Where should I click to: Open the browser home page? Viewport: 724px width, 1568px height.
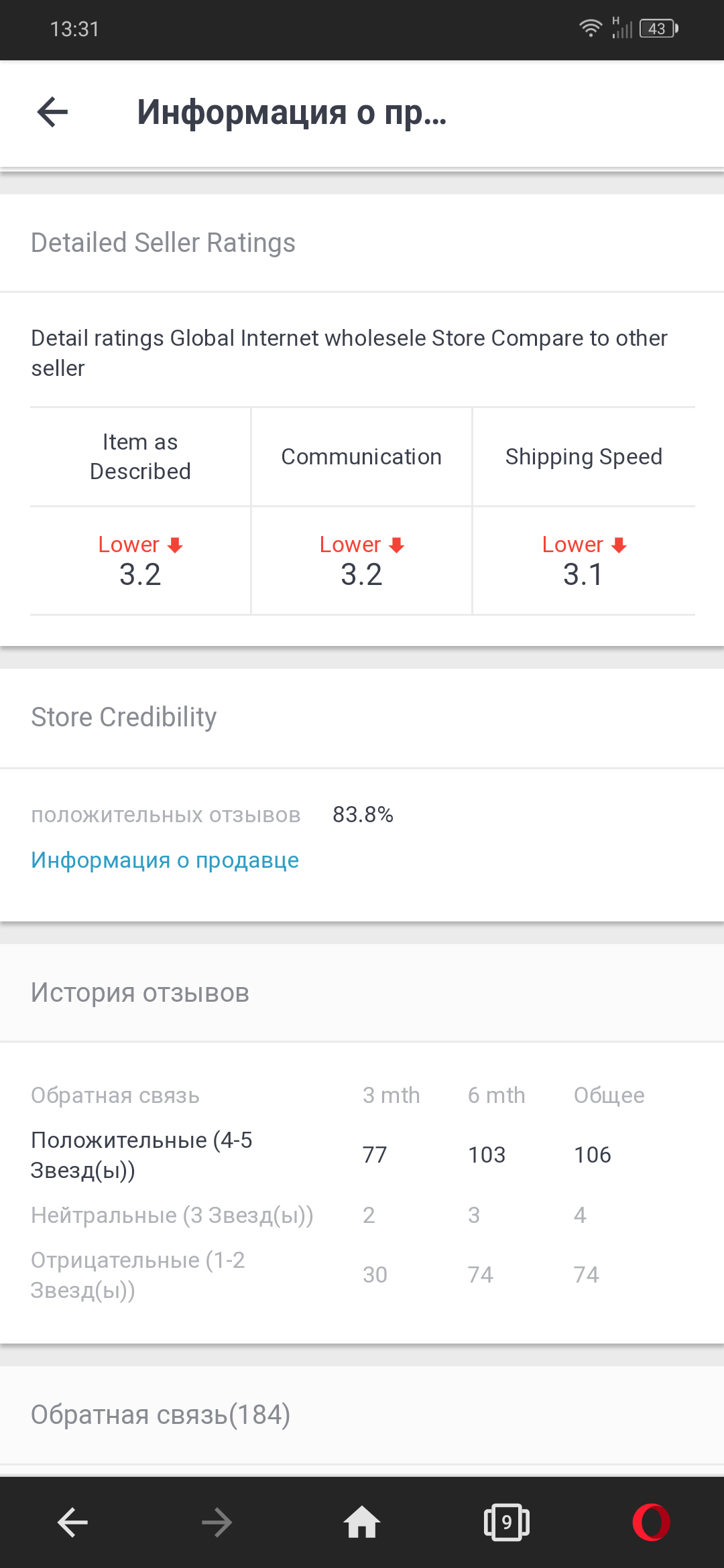[x=362, y=1522]
